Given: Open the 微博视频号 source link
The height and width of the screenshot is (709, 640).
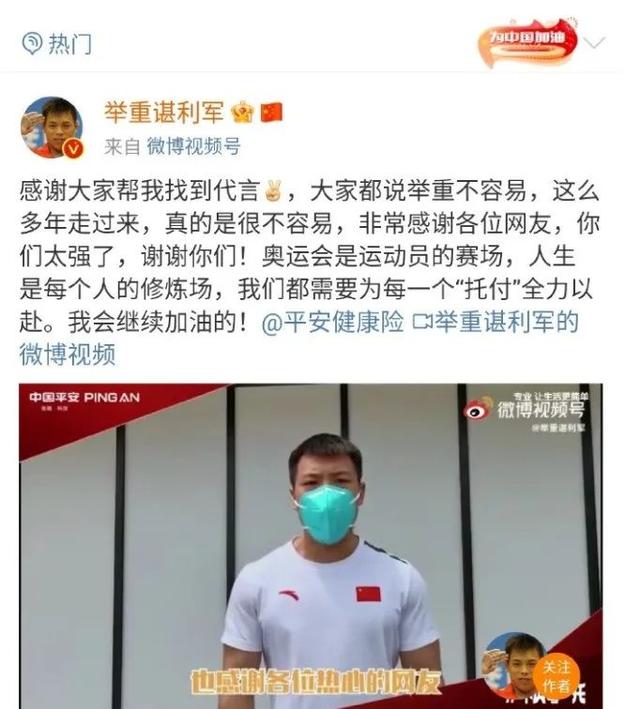Looking at the screenshot, I should coord(194,146).
